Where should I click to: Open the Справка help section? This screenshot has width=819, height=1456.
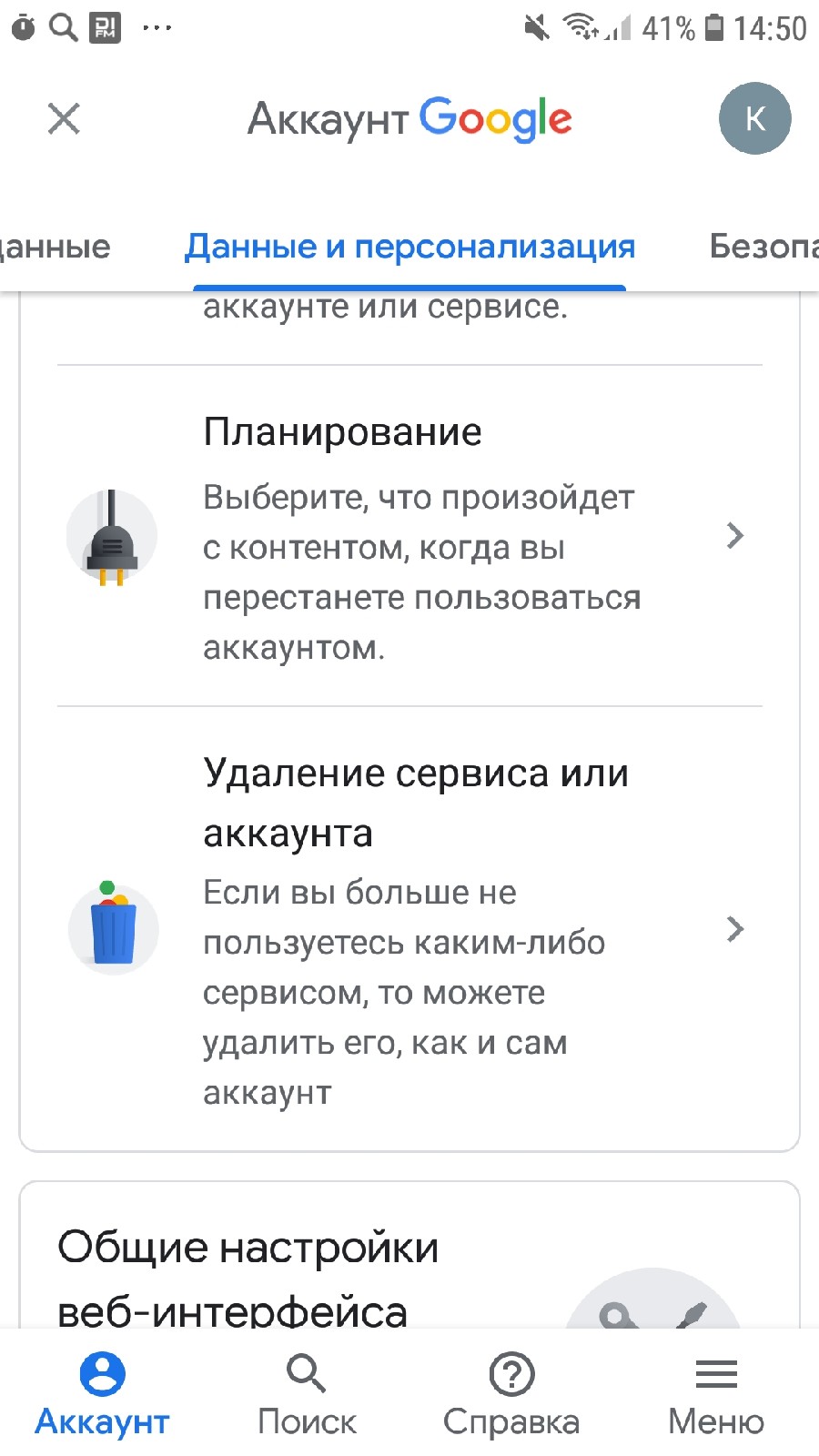coord(511,1393)
